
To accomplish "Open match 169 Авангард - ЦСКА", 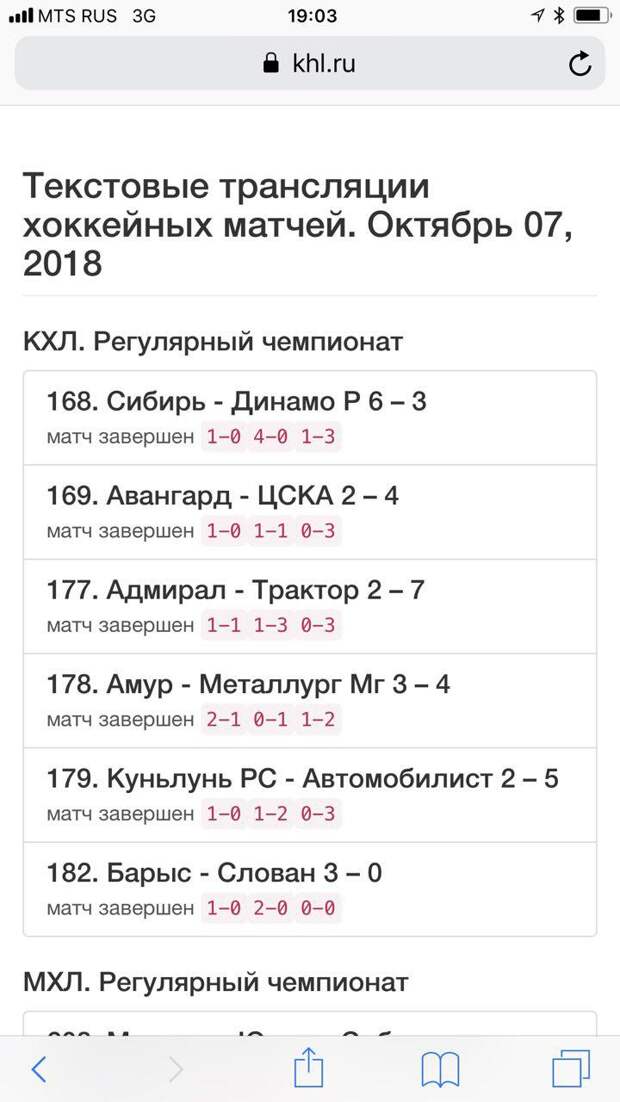I will [223, 496].
